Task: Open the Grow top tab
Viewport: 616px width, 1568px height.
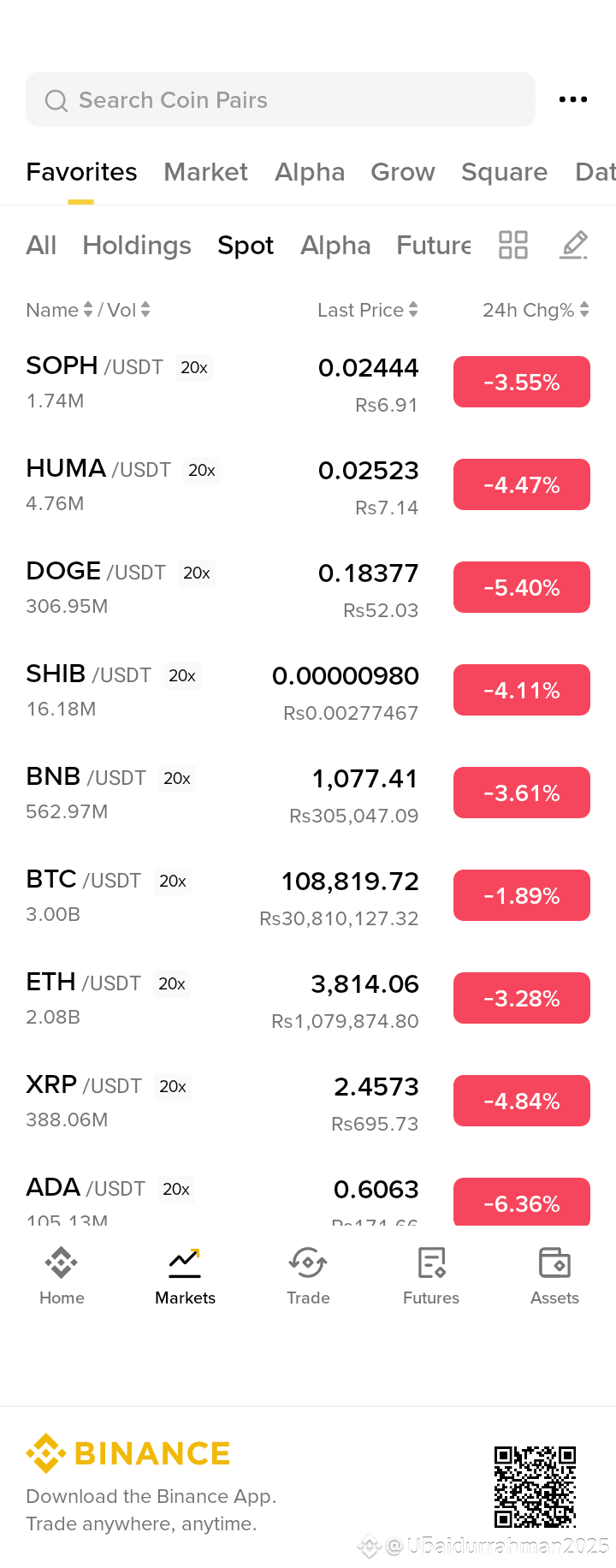Action: 402,172
